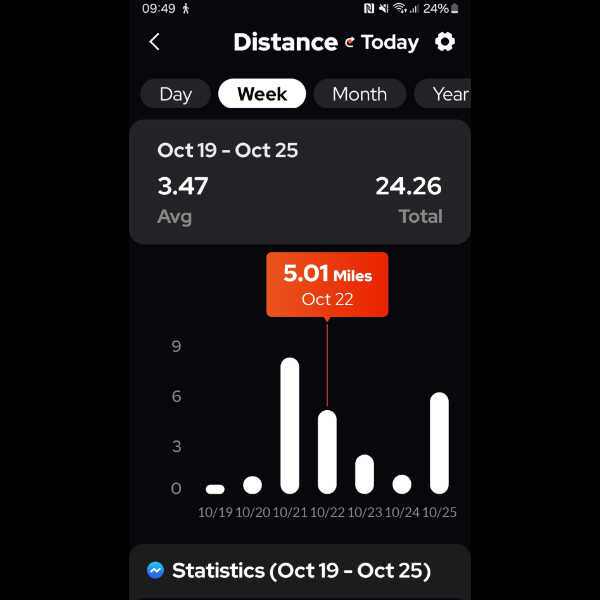Select the 10/20 bar in the chart

click(x=252, y=485)
